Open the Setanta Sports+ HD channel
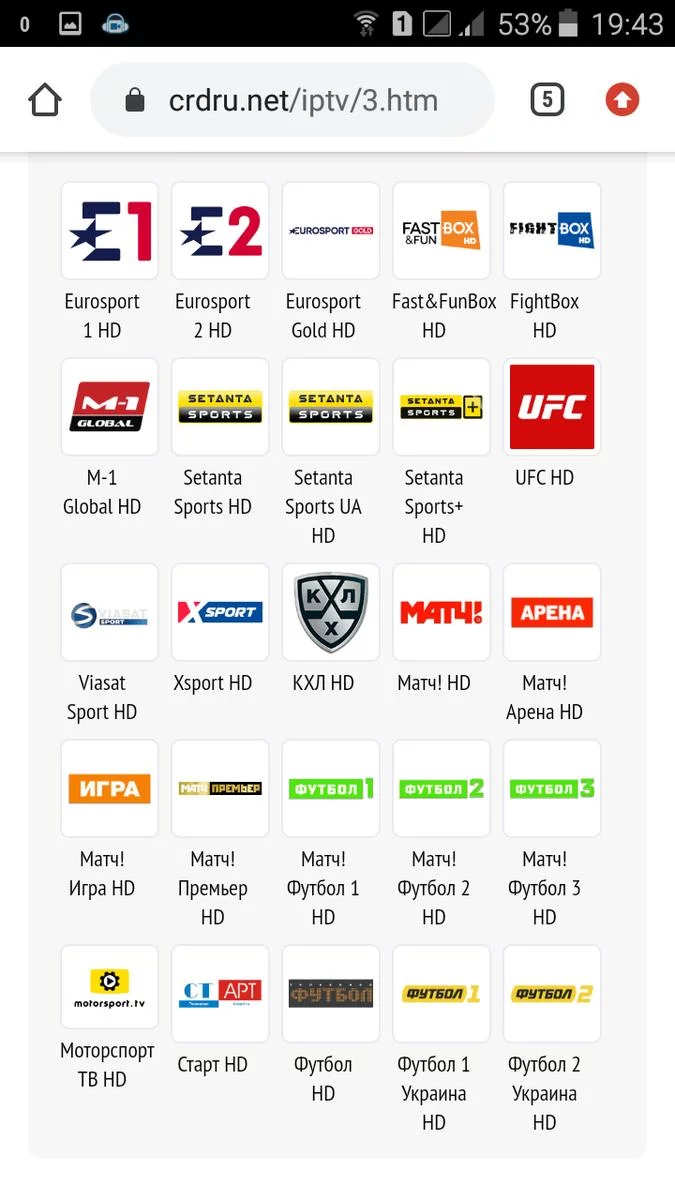675x1200 pixels. click(441, 407)
